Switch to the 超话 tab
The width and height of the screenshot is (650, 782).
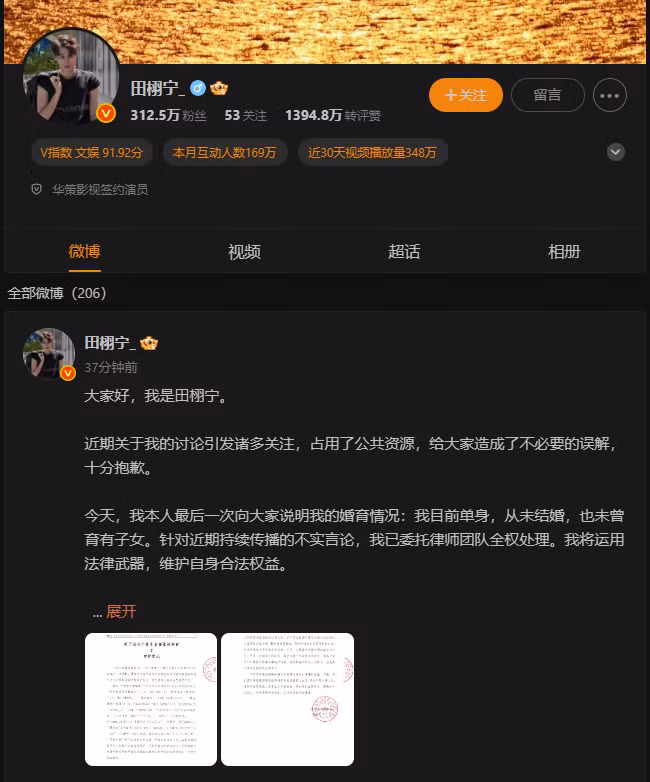(x=404, y=252)
